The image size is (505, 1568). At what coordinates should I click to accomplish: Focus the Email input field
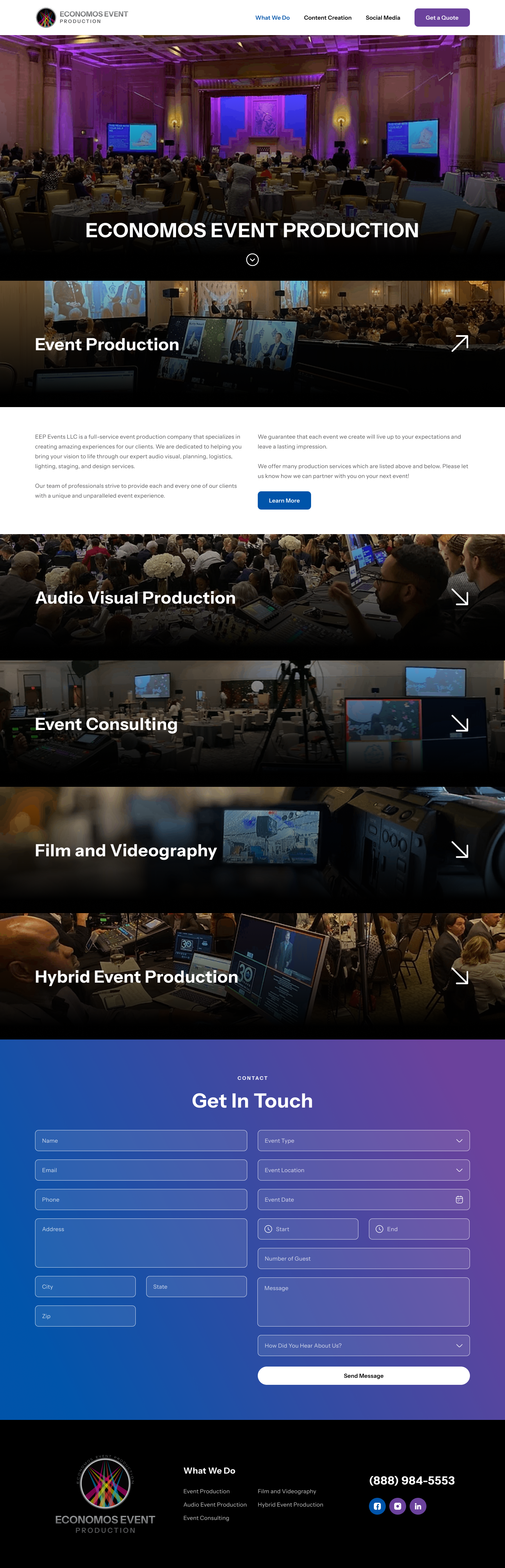[141, 1170]
